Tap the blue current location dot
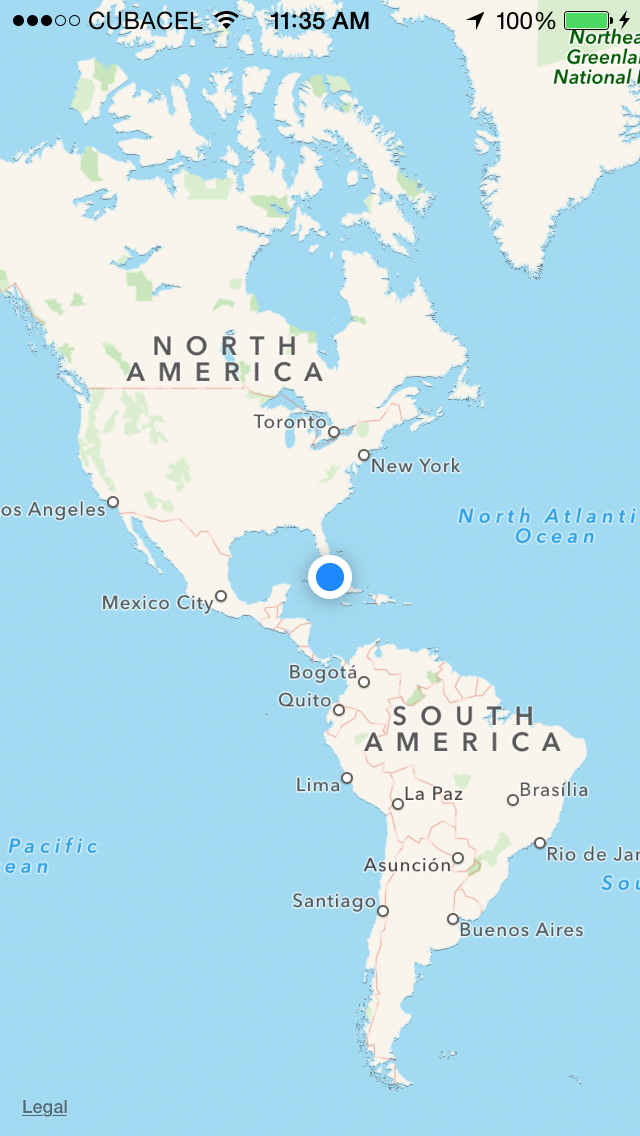Viewport: 640px width, 1136px height. [329, 577]
